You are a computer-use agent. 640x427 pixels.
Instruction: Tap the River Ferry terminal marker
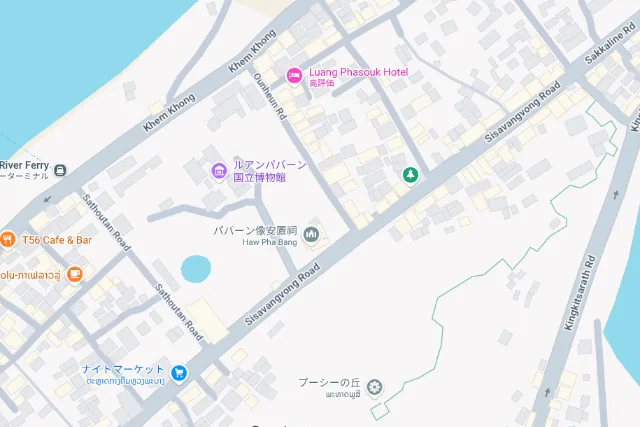60,171
